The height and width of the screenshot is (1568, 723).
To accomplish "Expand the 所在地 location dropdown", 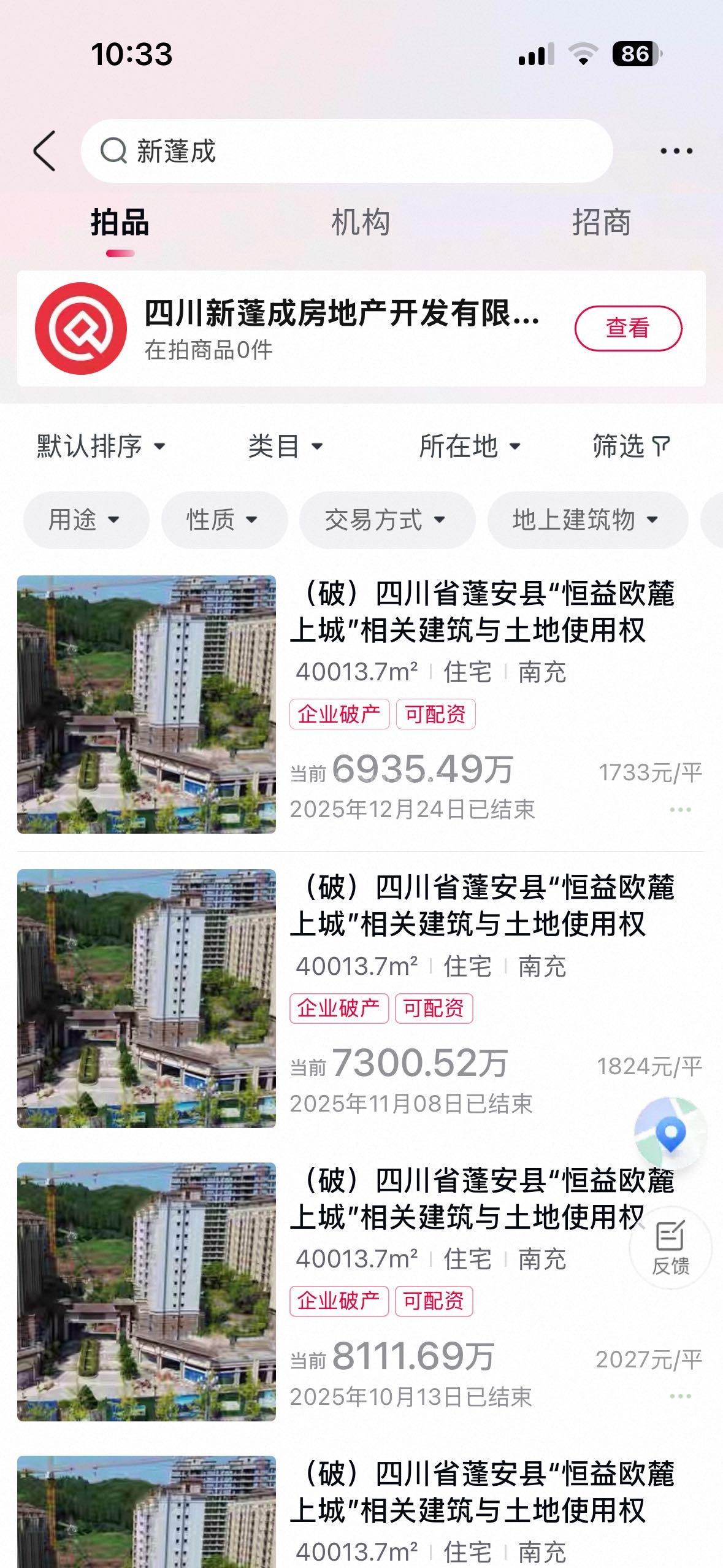I will (x=470, y=446).
